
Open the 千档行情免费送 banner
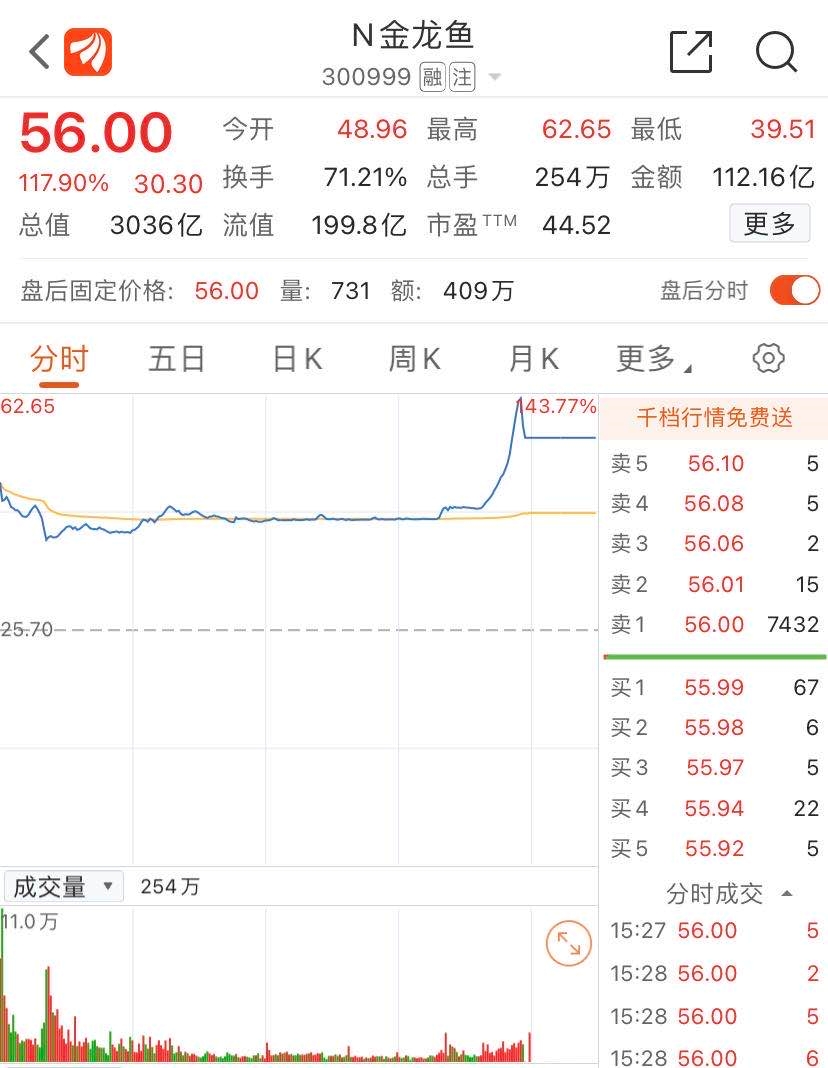tap(714, 418)
